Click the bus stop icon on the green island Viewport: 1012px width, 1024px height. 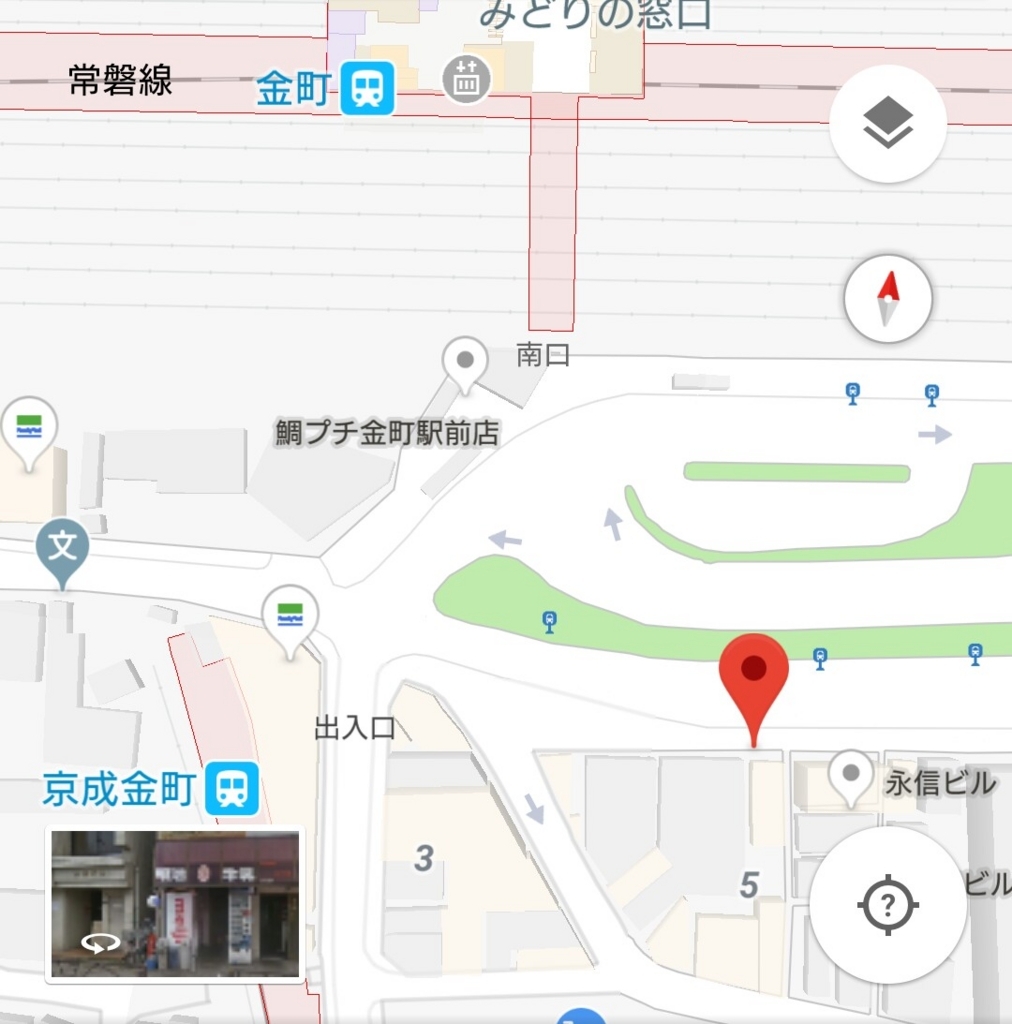(x=548, y=620)
